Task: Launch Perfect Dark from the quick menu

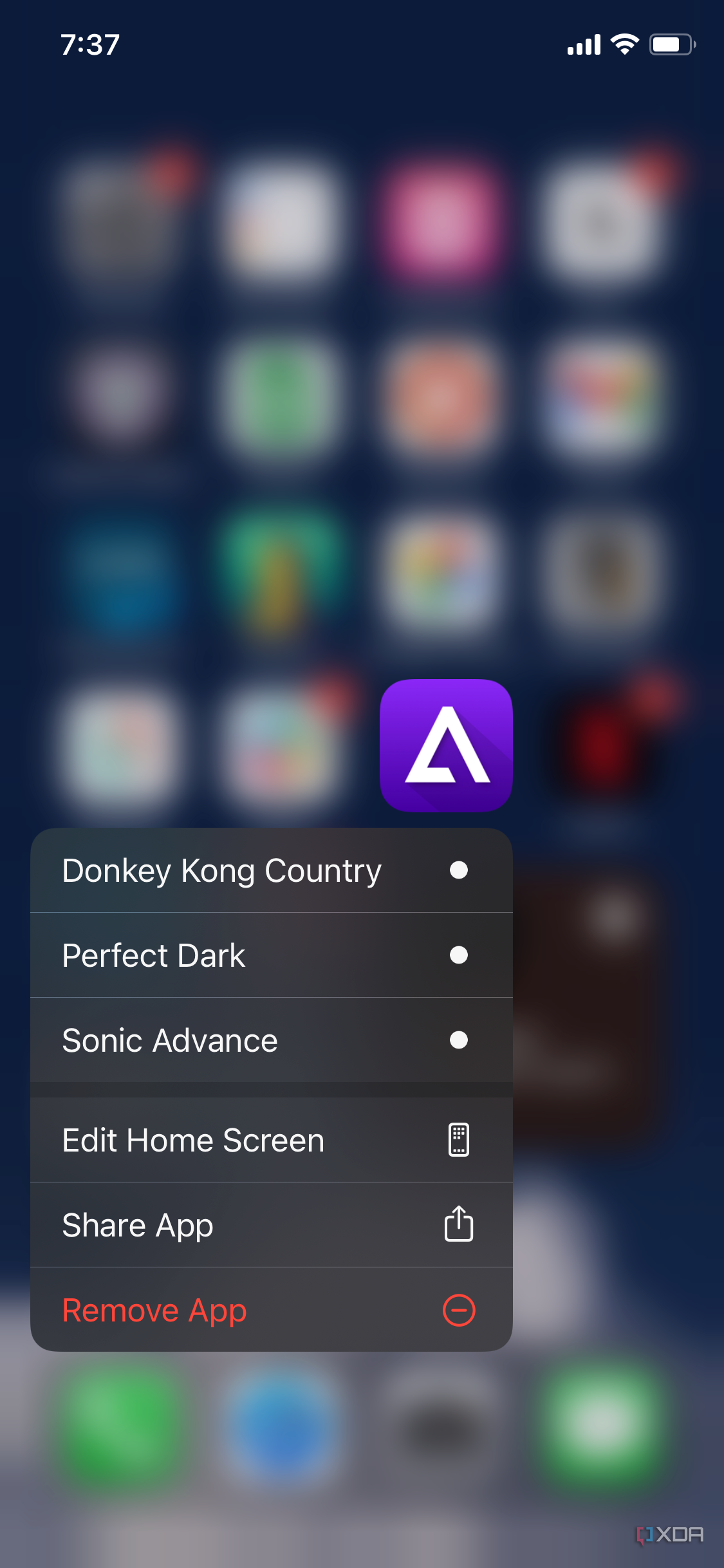Action: tap(154, 956)
